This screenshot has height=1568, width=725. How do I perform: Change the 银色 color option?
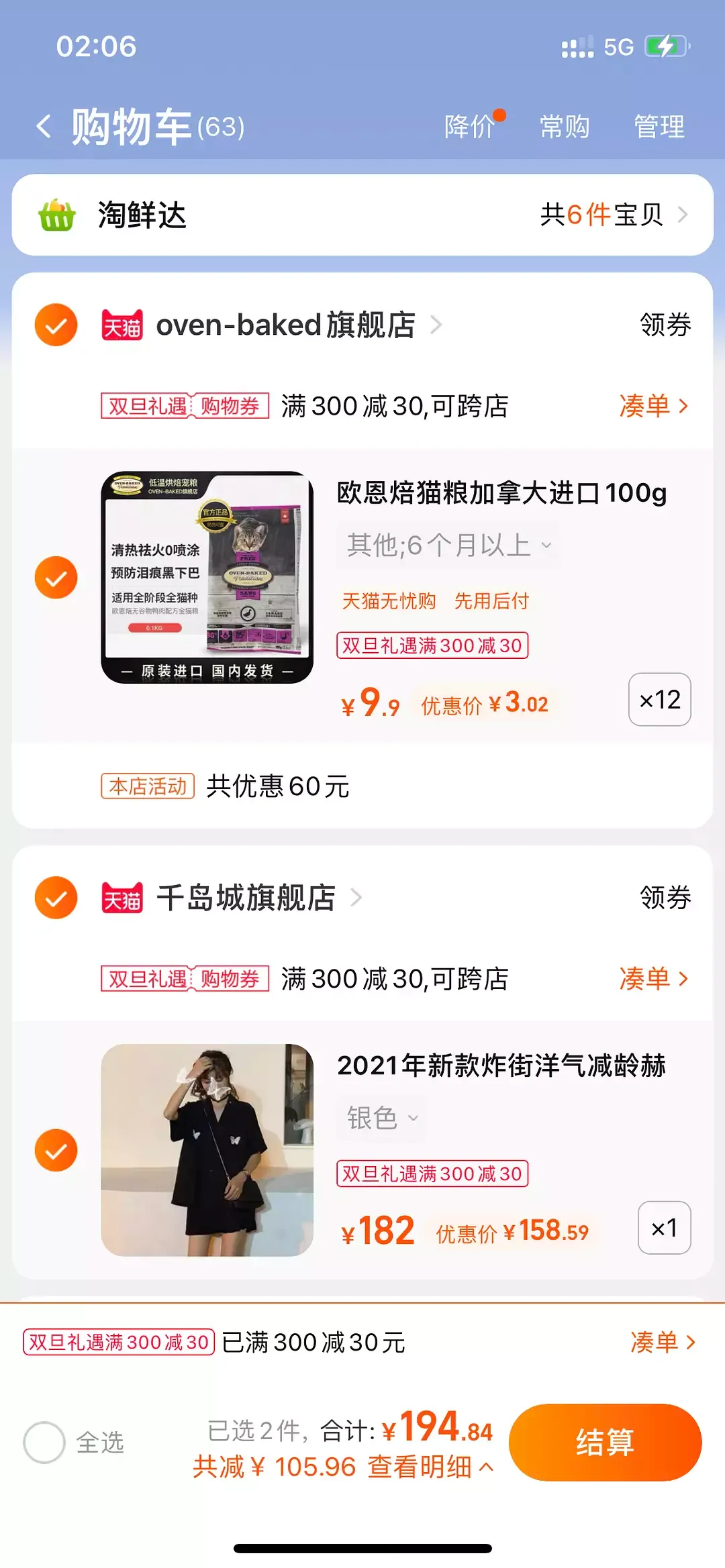[x=382, y=1118]
